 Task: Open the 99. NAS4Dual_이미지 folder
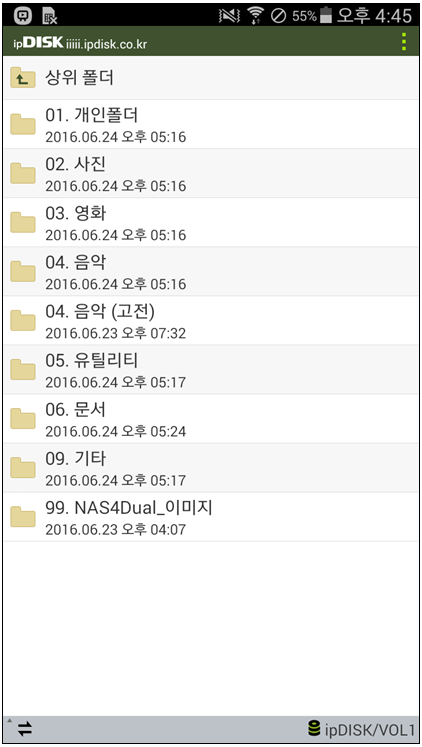point(211,517)
